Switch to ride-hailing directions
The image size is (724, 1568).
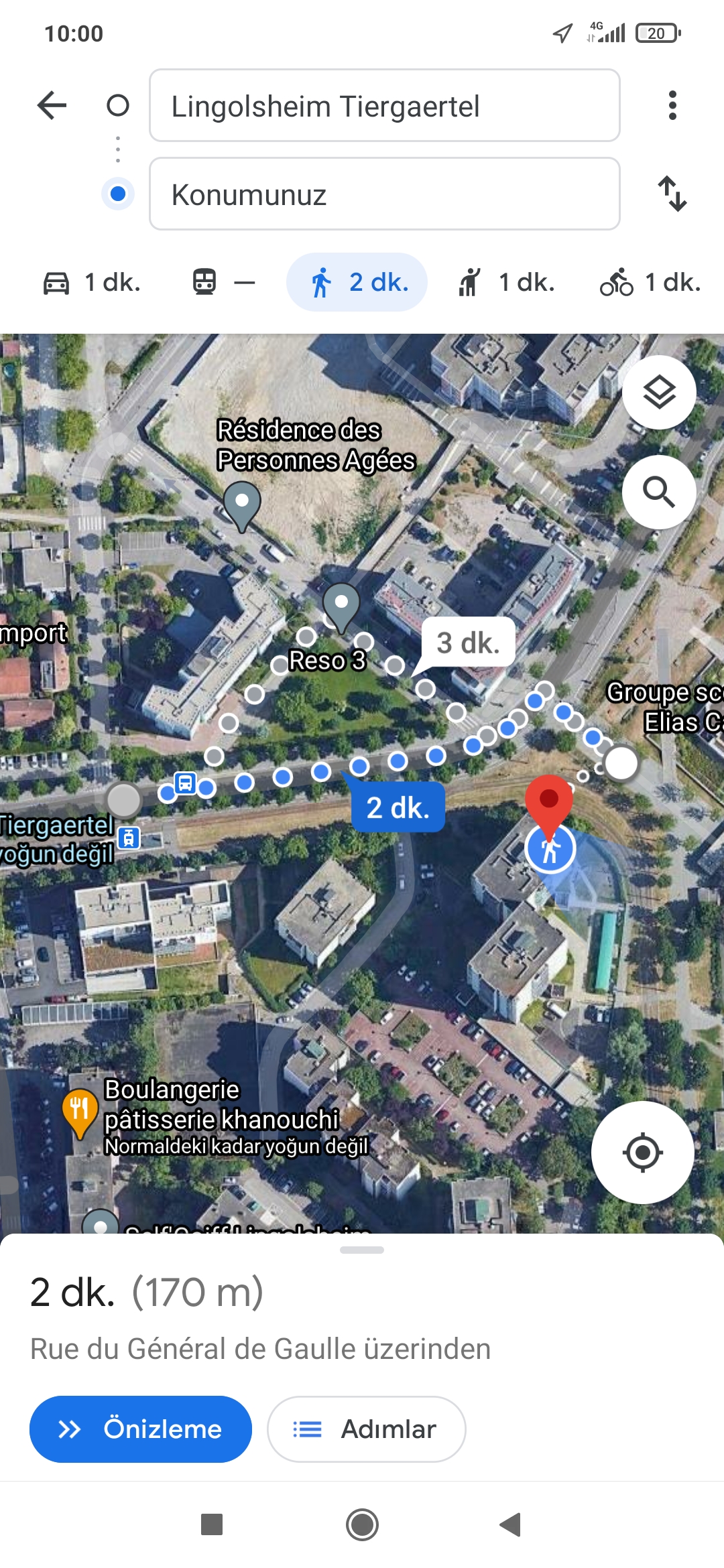click(x=507, y=283)
